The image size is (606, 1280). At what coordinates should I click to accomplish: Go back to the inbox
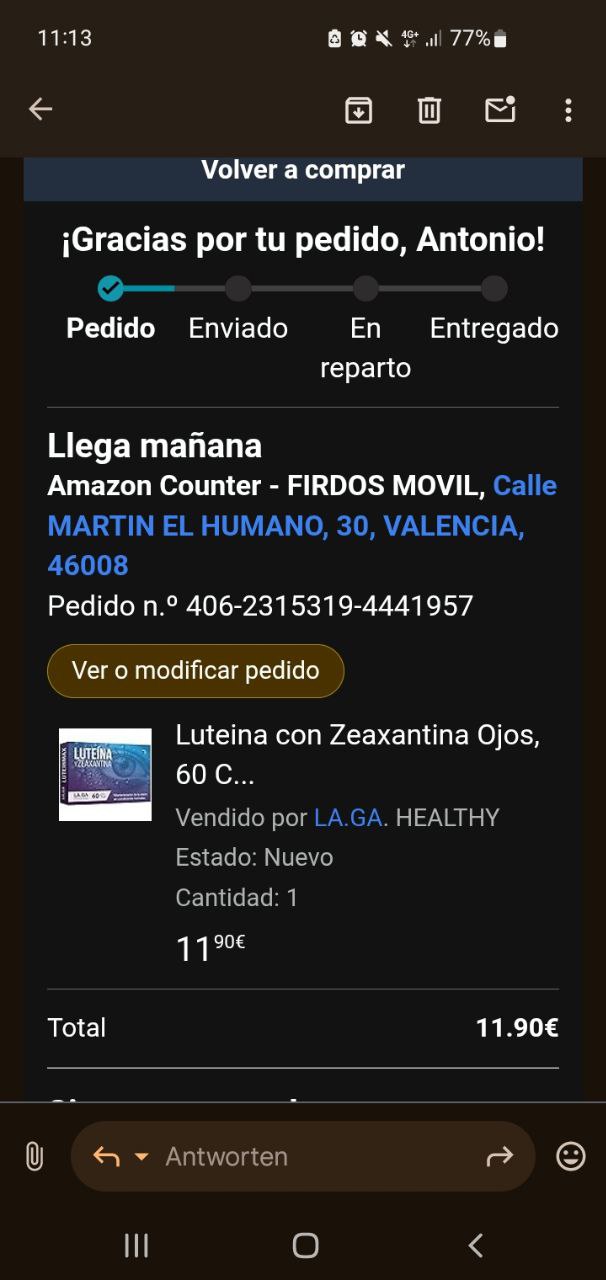tap(40, 109)
